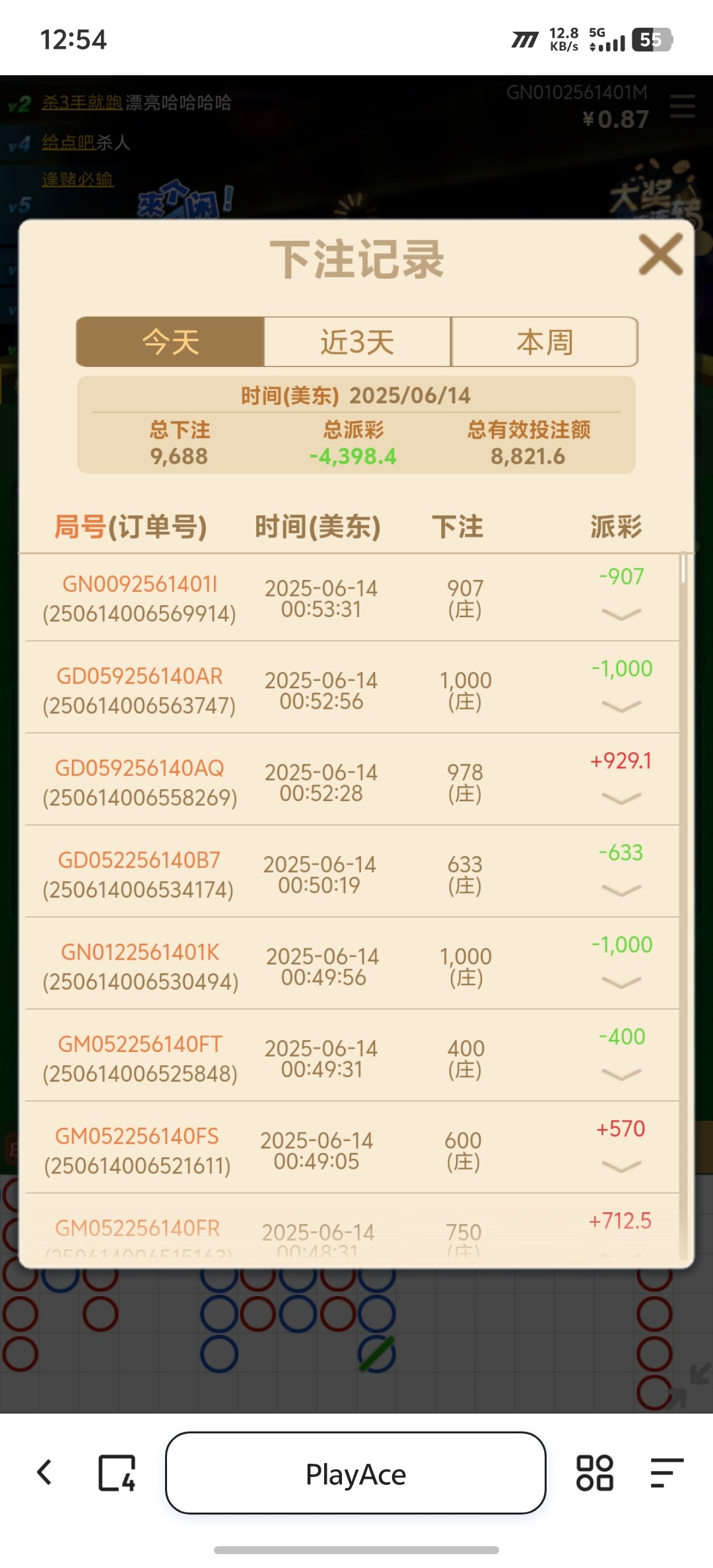Expand details for record GD059256140AQ

(621, 799)
